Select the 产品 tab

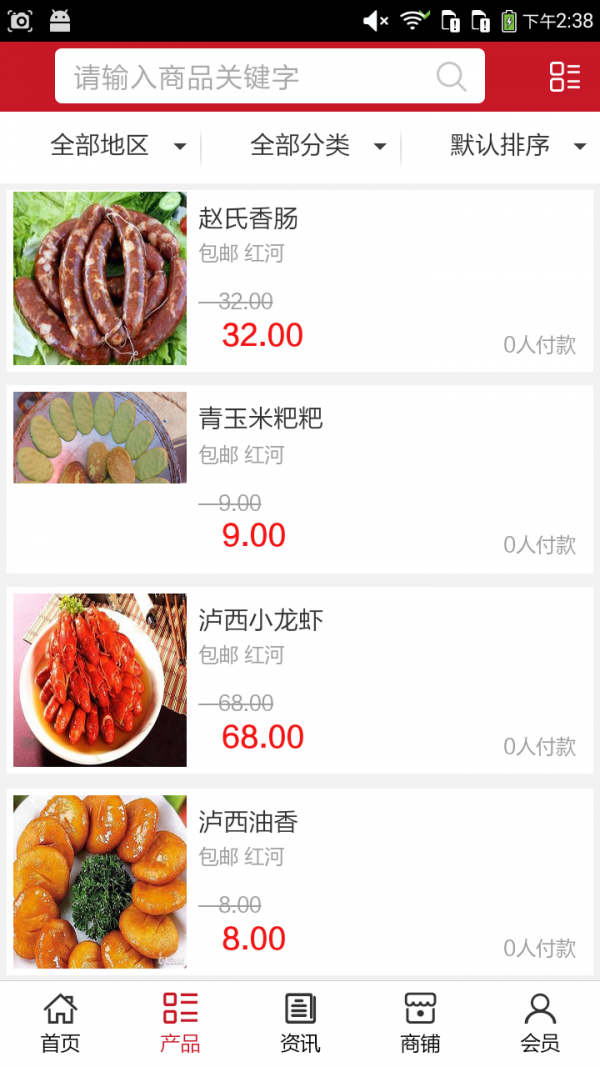click(x=180, y=1023)
